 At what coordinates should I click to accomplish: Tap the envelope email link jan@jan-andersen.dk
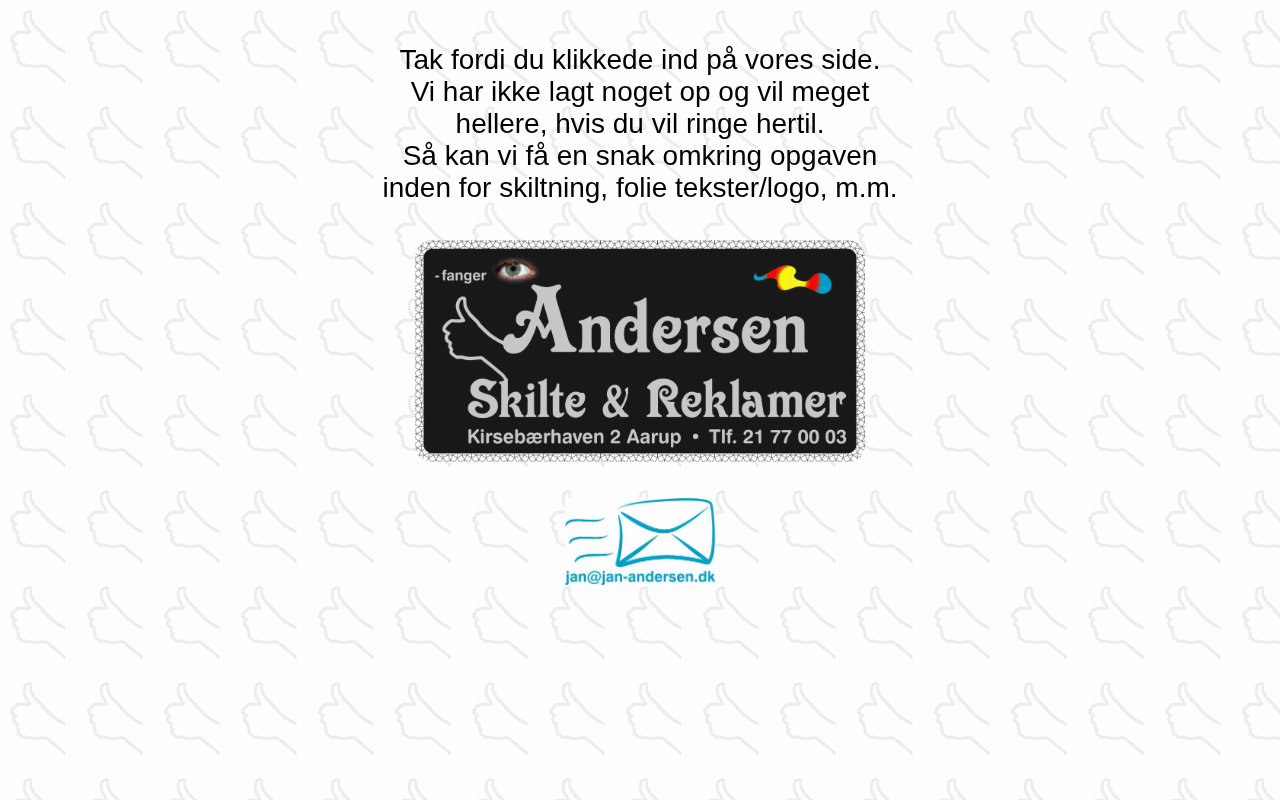[x=640, y=541]
